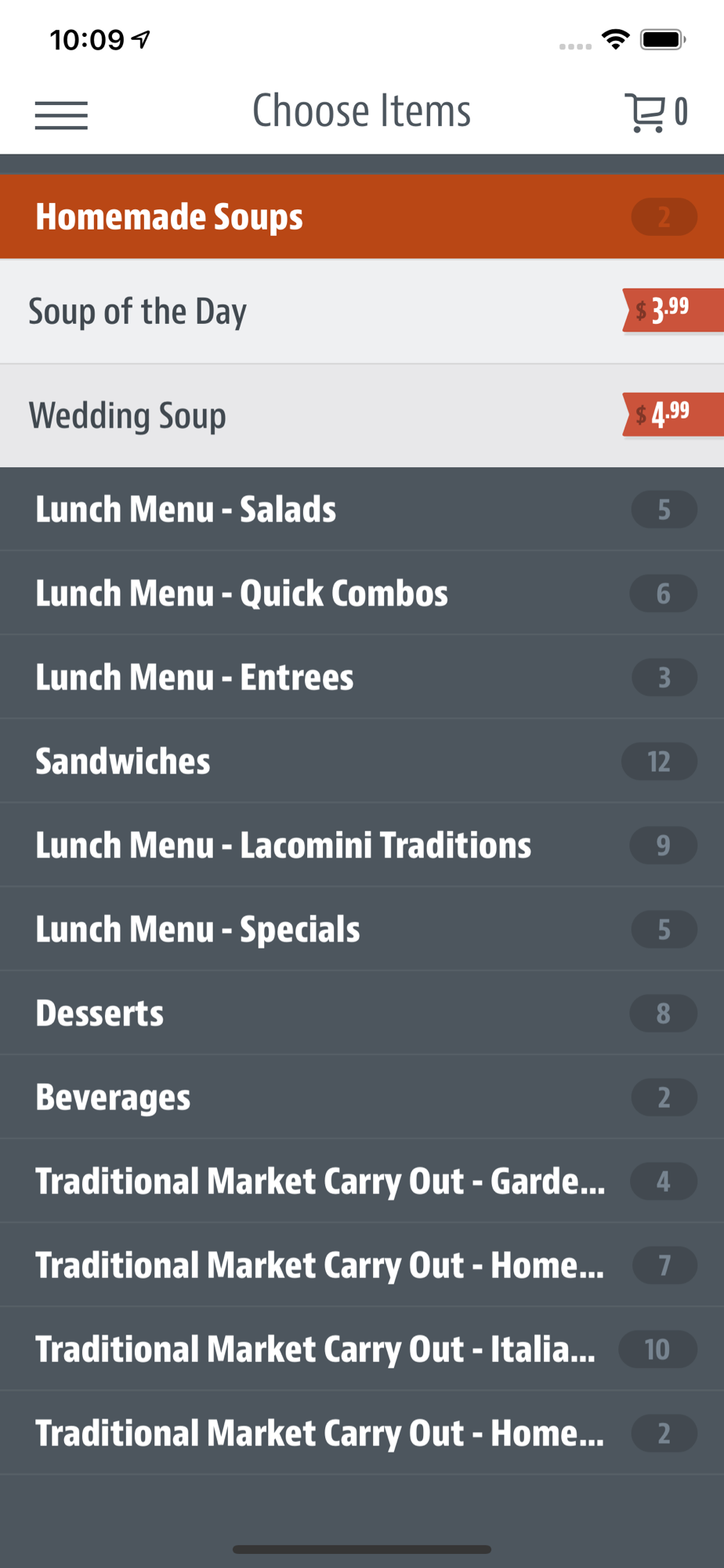Select Soup of the Day
Image resolution: width=724 pixels, height=1568 pixels.
pyautogui.click(x=362, y=312)
